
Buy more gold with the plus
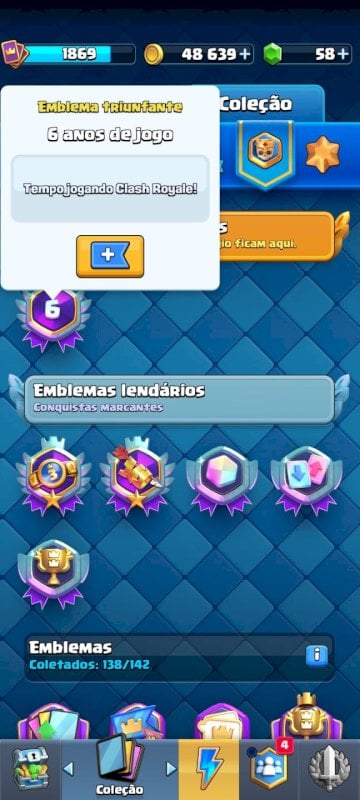(x=246, y=54)
